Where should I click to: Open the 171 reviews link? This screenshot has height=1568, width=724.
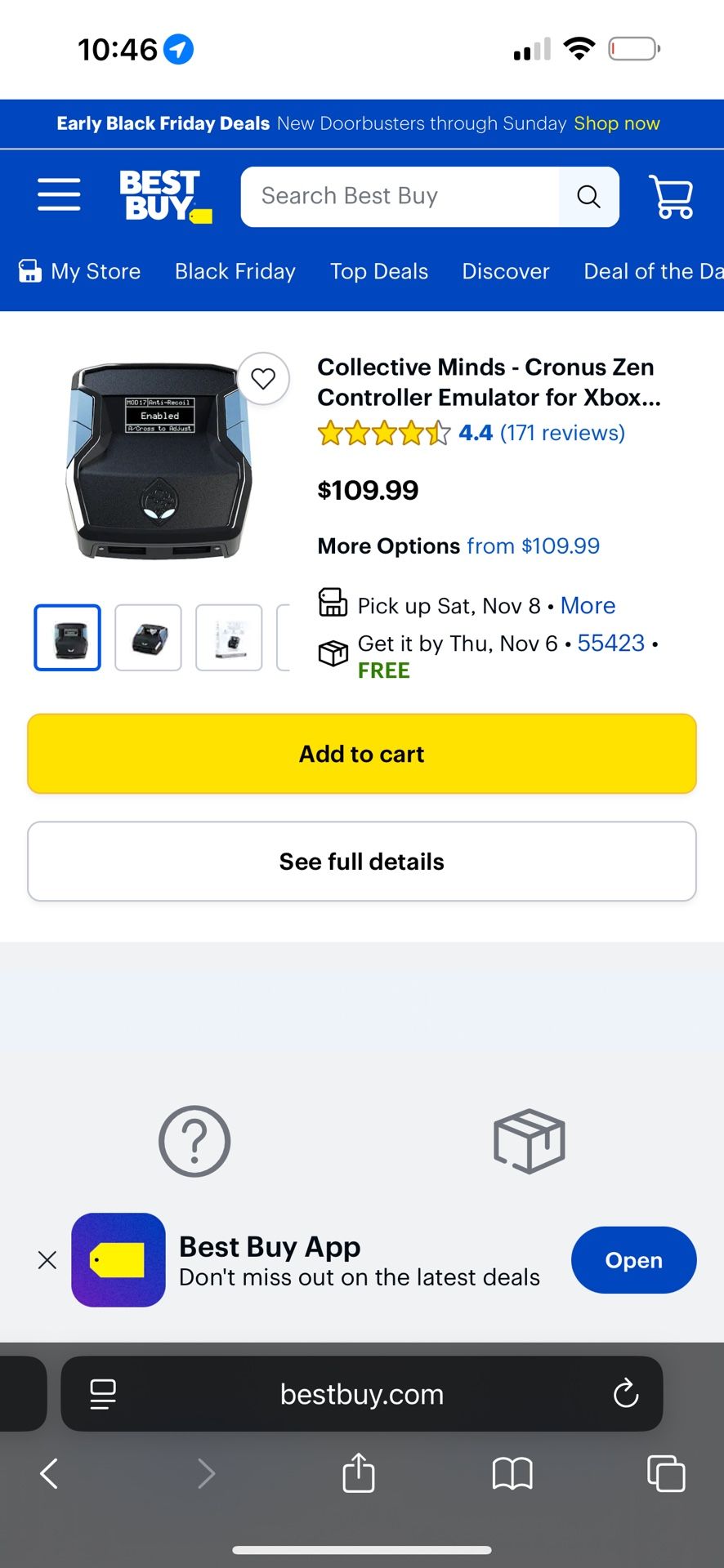pyautogui.click(x=562, y=433)
